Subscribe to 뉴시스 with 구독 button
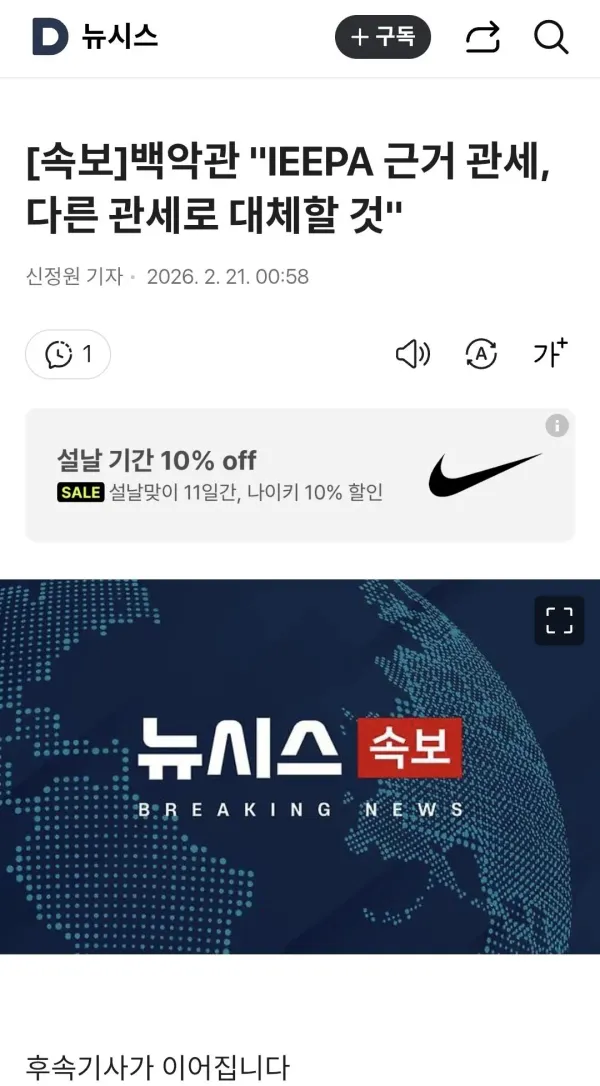The width and height of the screenshot is (600, 1086). click(x=382, y=37)
